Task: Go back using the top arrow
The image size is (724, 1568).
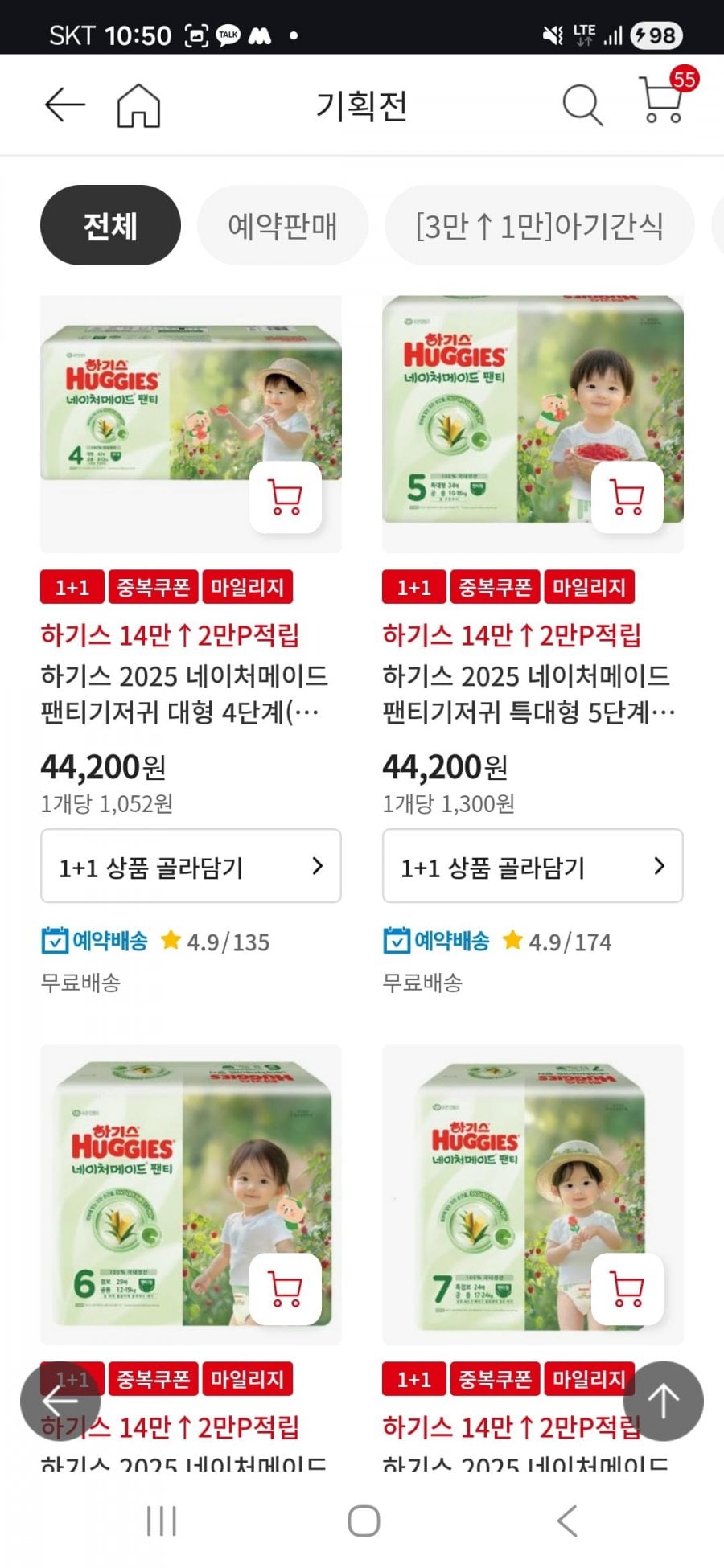Action: click(x=64, y=105)
